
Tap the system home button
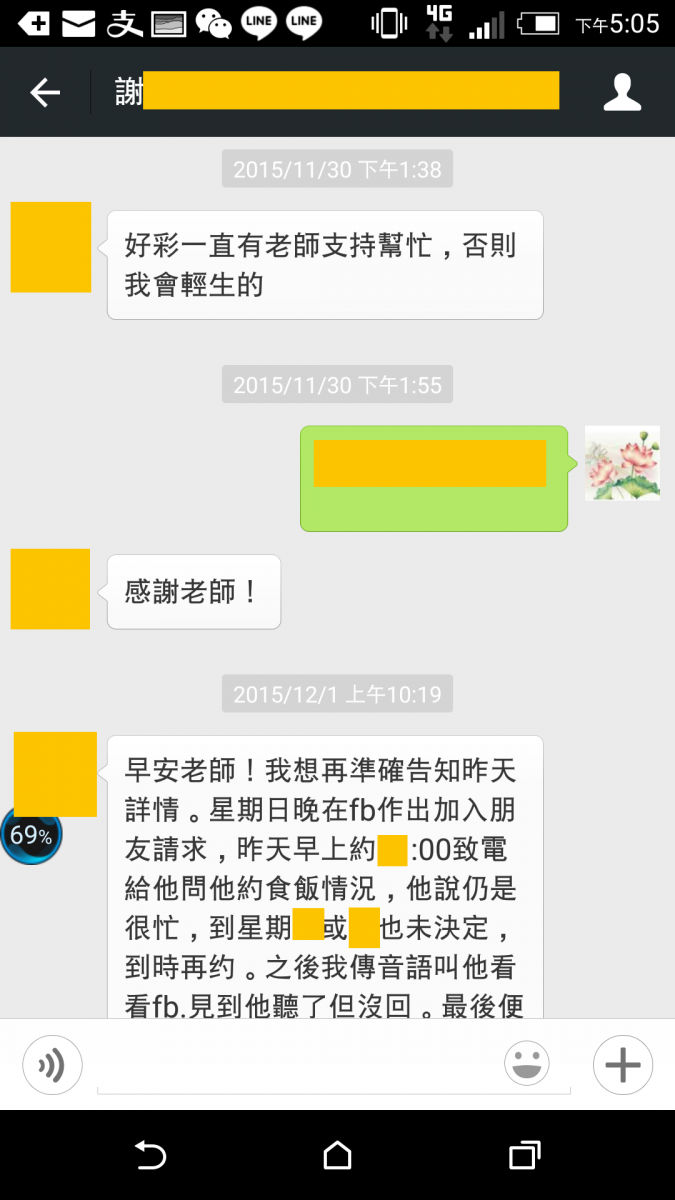(x=338, y=1156)
